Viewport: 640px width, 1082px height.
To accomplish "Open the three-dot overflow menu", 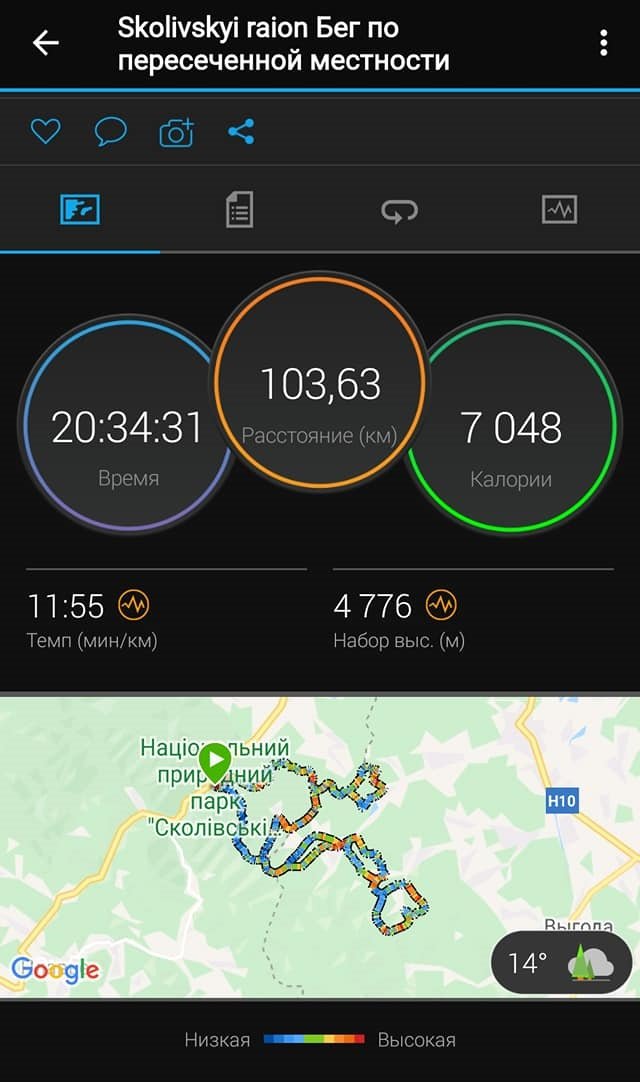I will 603,43.
